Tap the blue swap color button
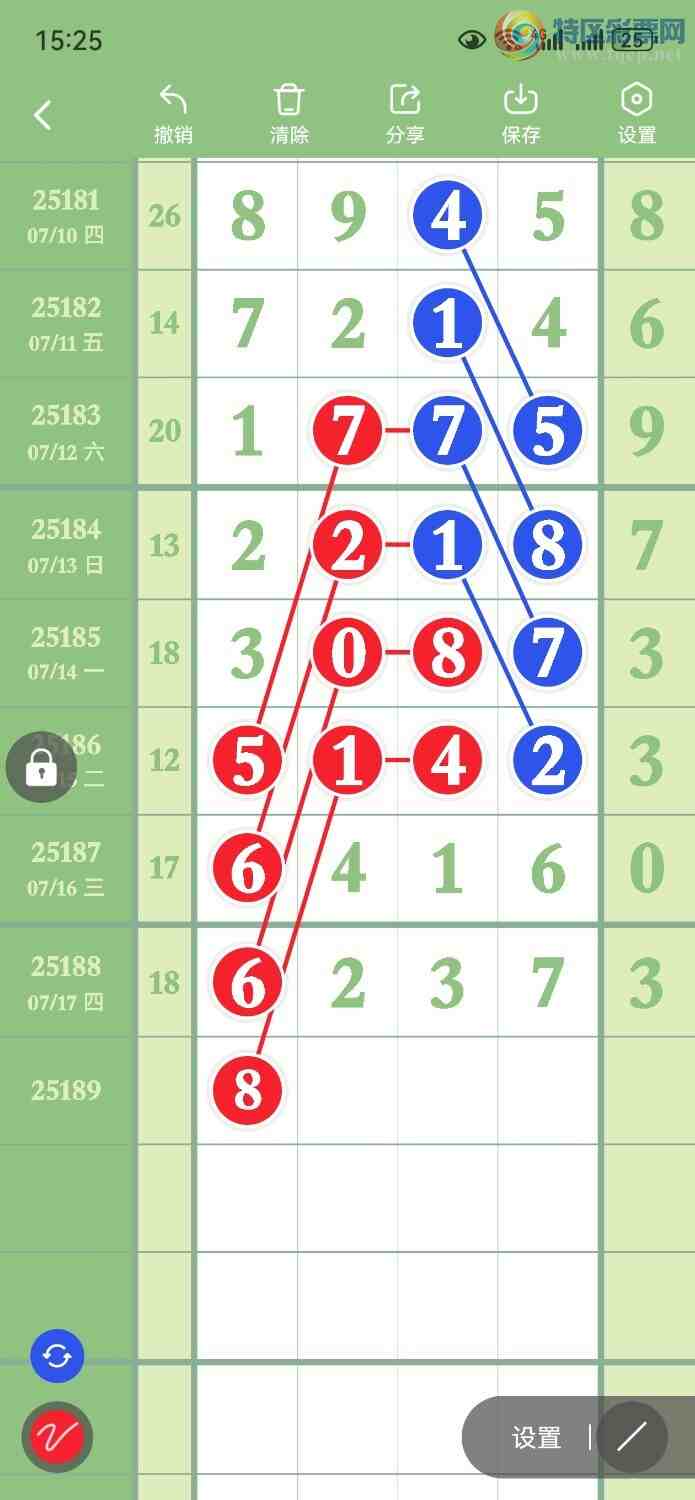 point(57,1357)
